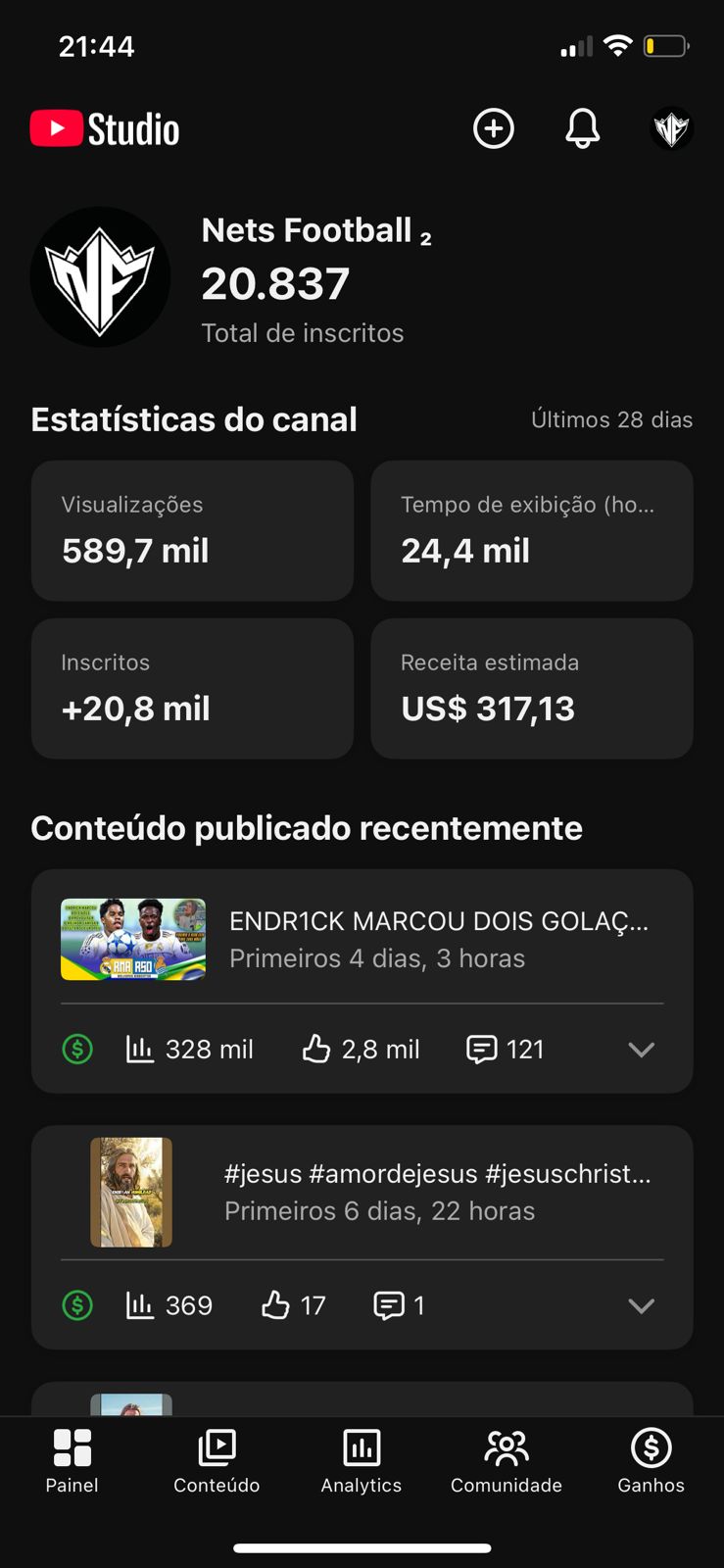Go to the Analytics tab
The image size is (724, 1568).
(362, 1460)
